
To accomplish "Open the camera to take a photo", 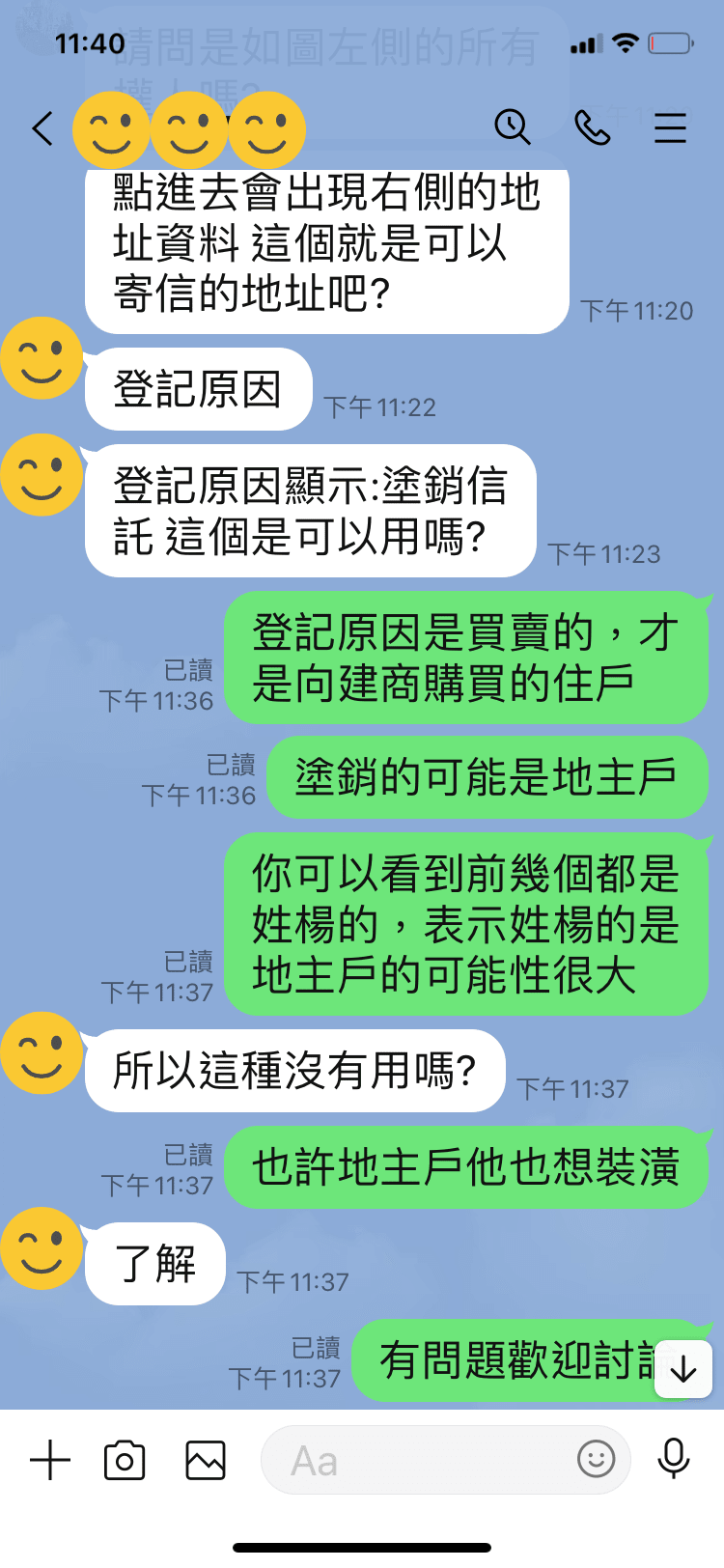I will (125, 1460).
